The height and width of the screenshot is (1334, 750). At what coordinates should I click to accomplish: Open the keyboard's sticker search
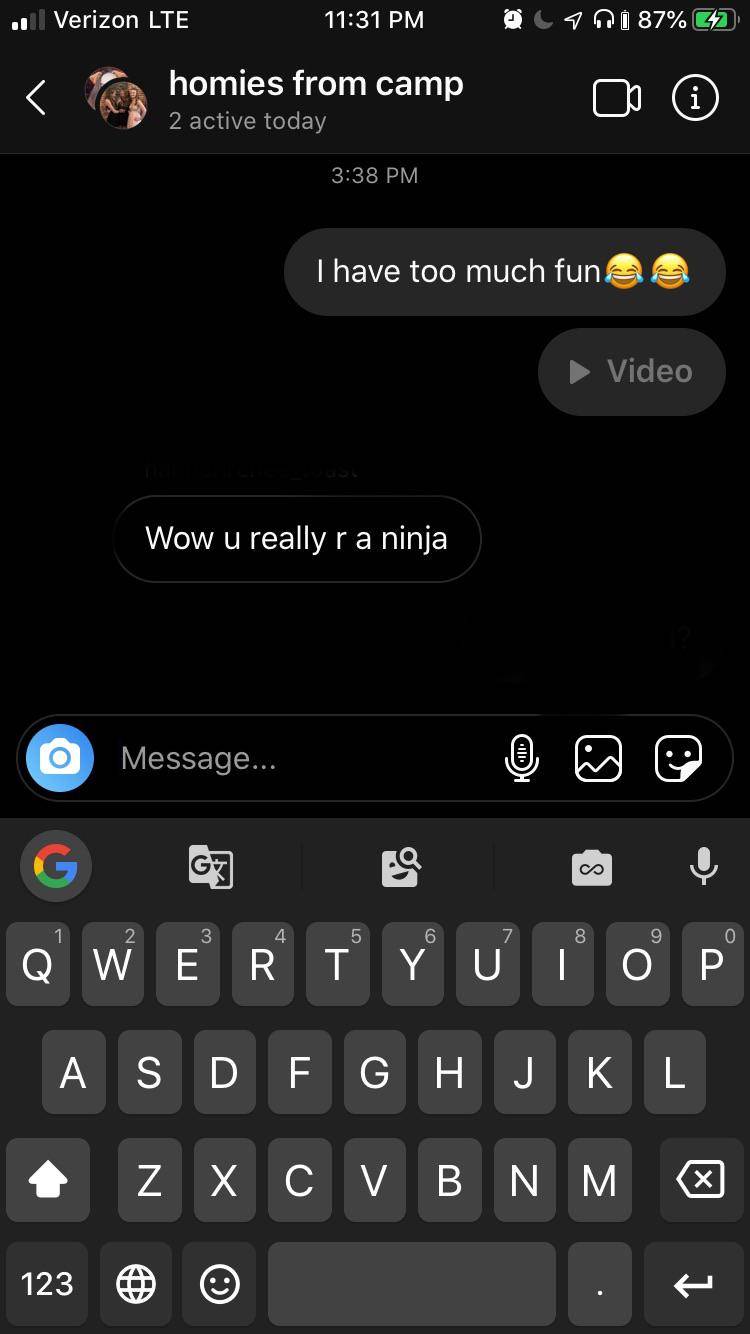pos(402,866)
